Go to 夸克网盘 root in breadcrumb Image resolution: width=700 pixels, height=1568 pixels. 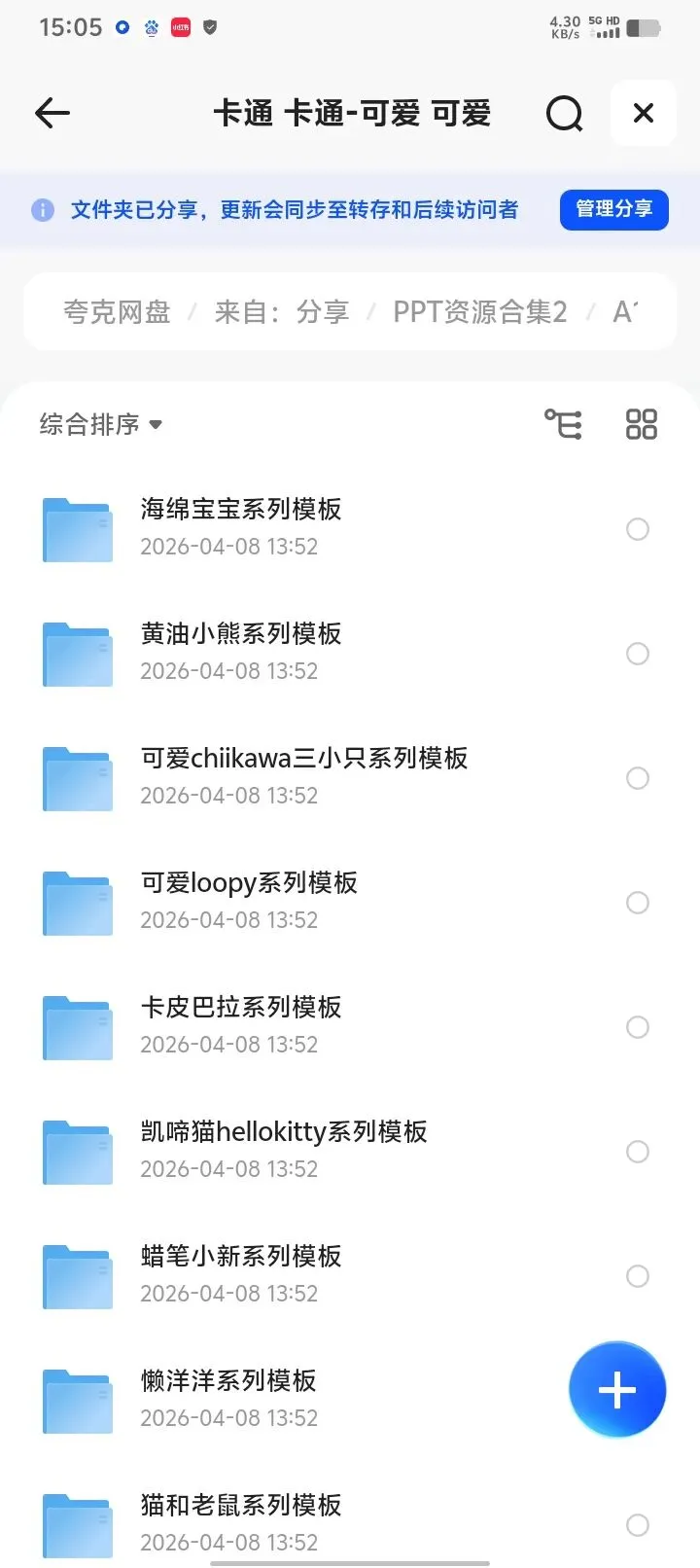(x=117, y=311)
